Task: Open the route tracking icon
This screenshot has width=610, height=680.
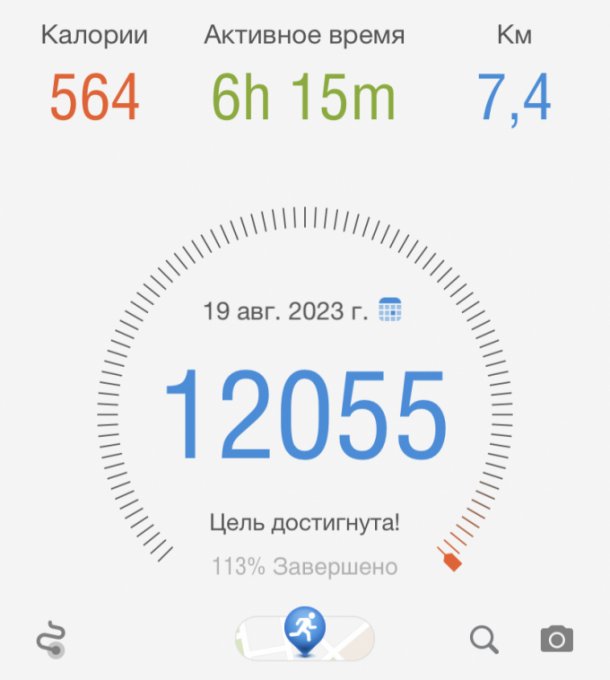Action: pos(51,637)
